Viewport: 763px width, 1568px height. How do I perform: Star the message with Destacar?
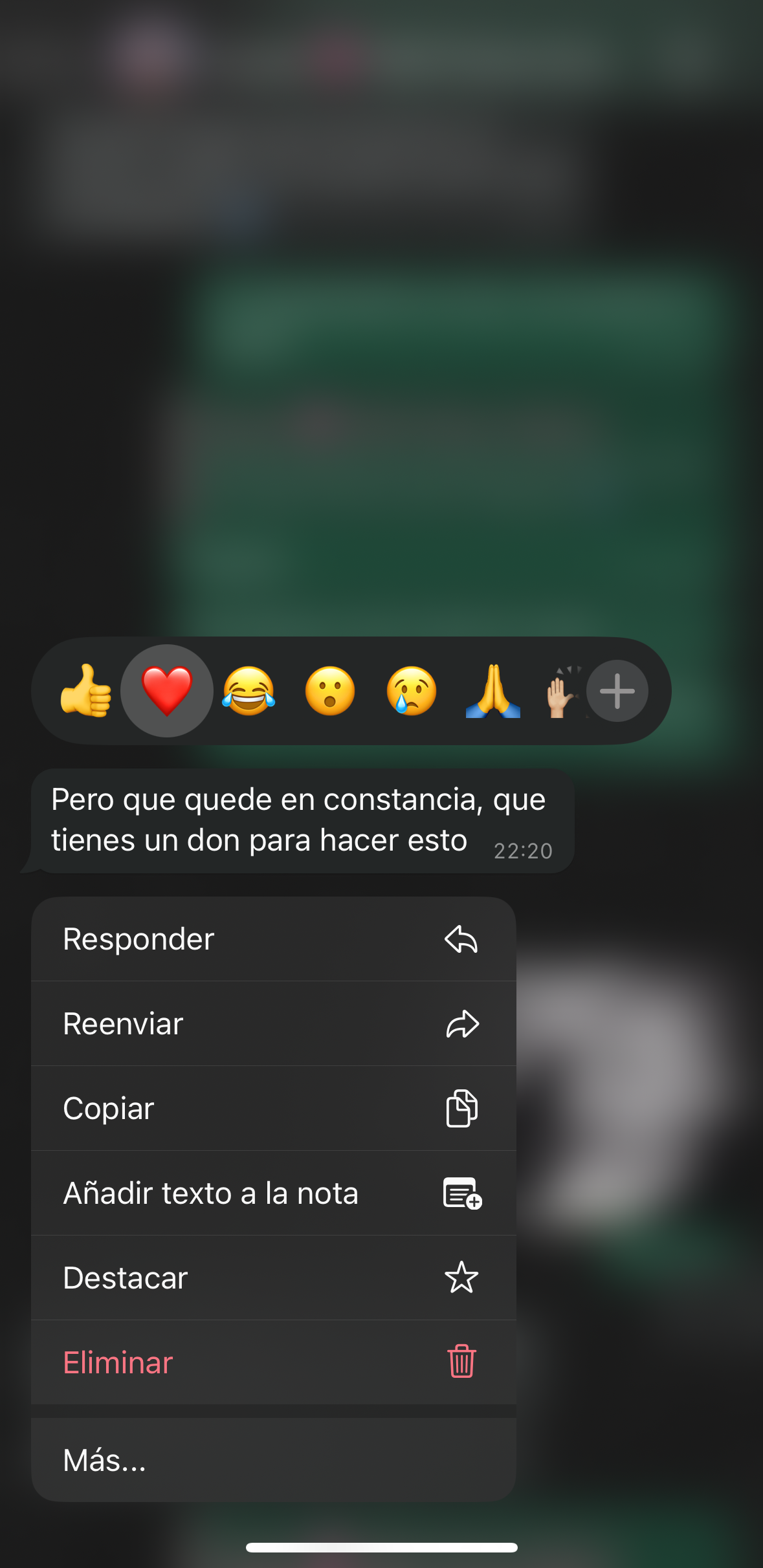point(273,1278)
